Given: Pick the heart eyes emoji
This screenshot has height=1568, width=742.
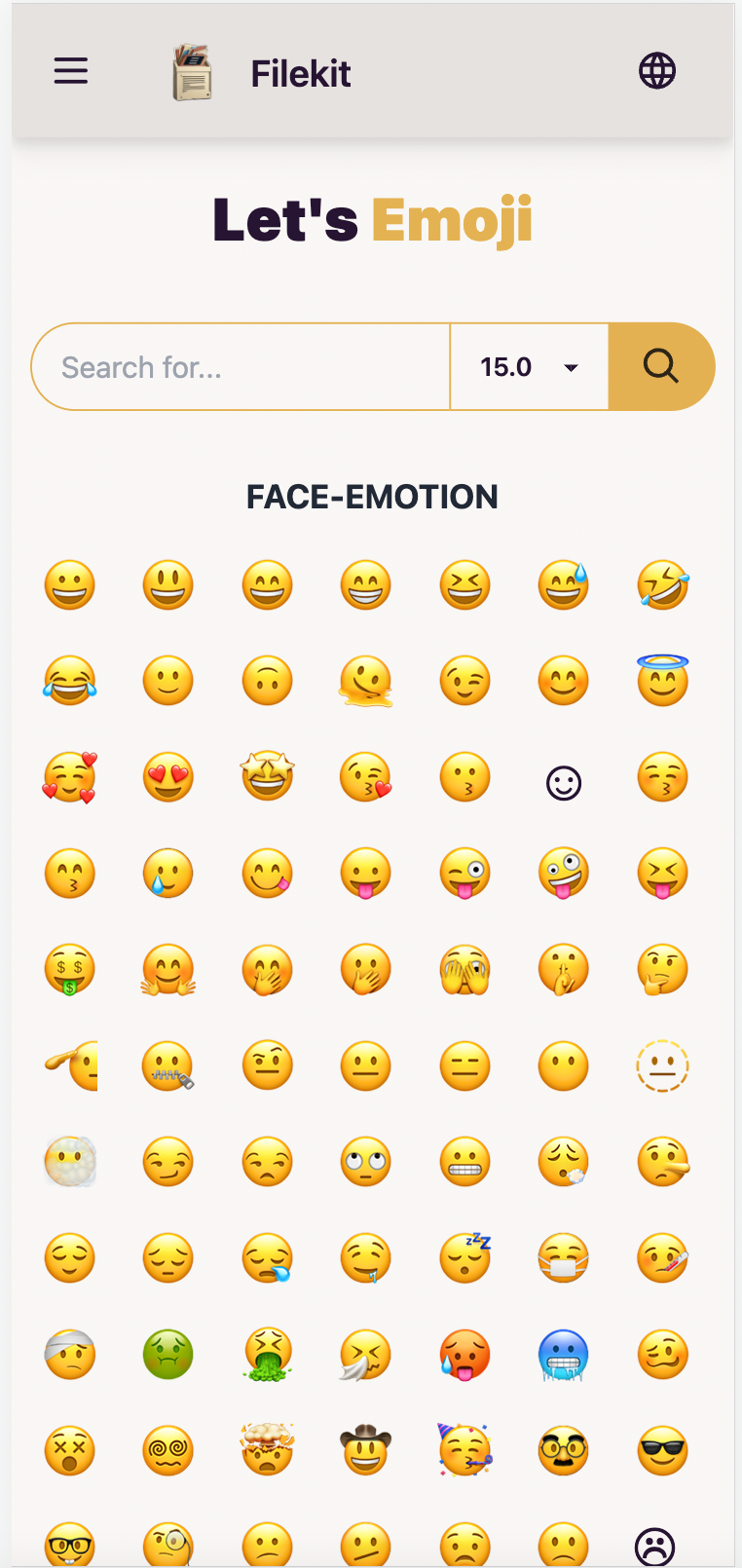Looking at the screenshot, I should coord(168,777).
